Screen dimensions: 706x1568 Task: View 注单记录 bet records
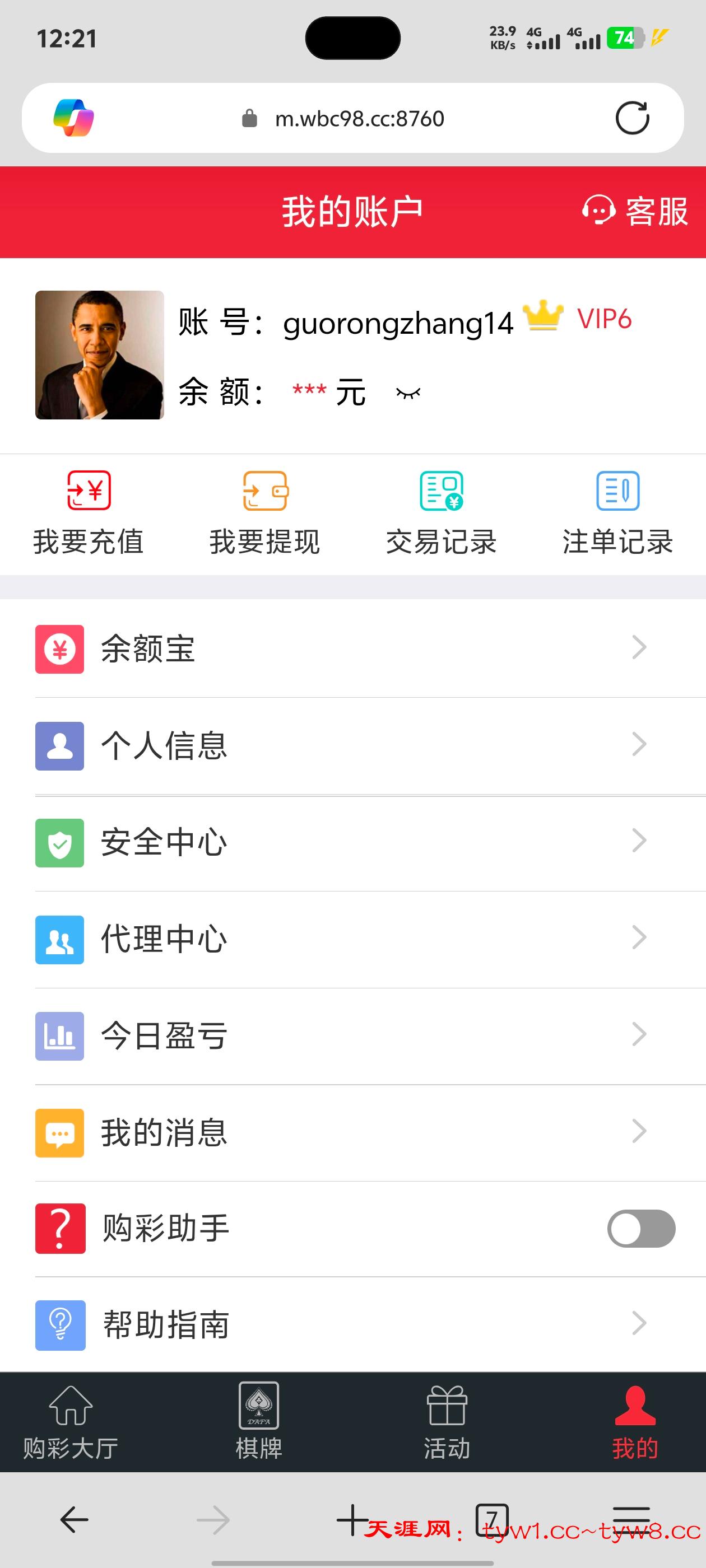click(617, 512)
